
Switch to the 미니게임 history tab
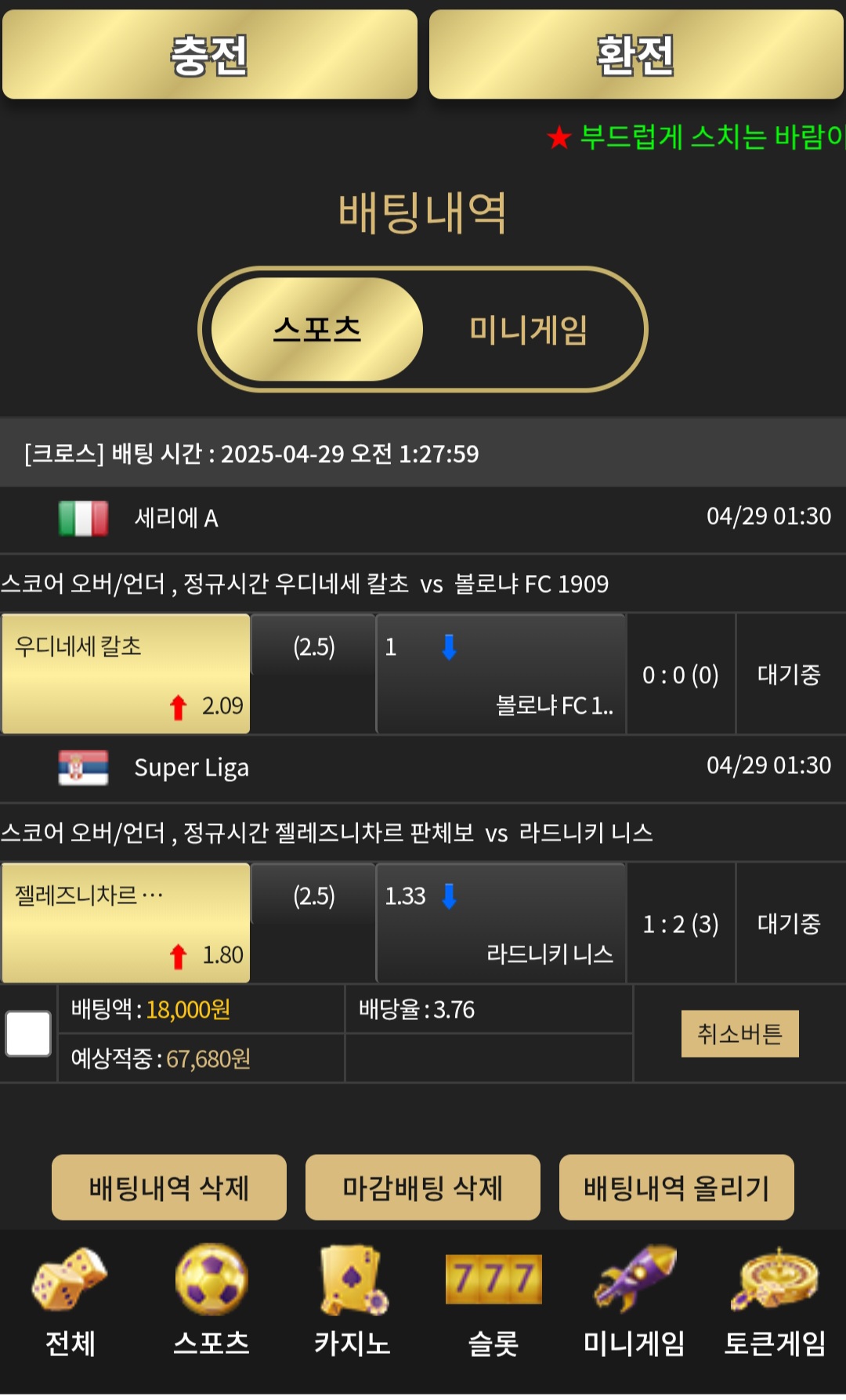(x=529, y=329)
